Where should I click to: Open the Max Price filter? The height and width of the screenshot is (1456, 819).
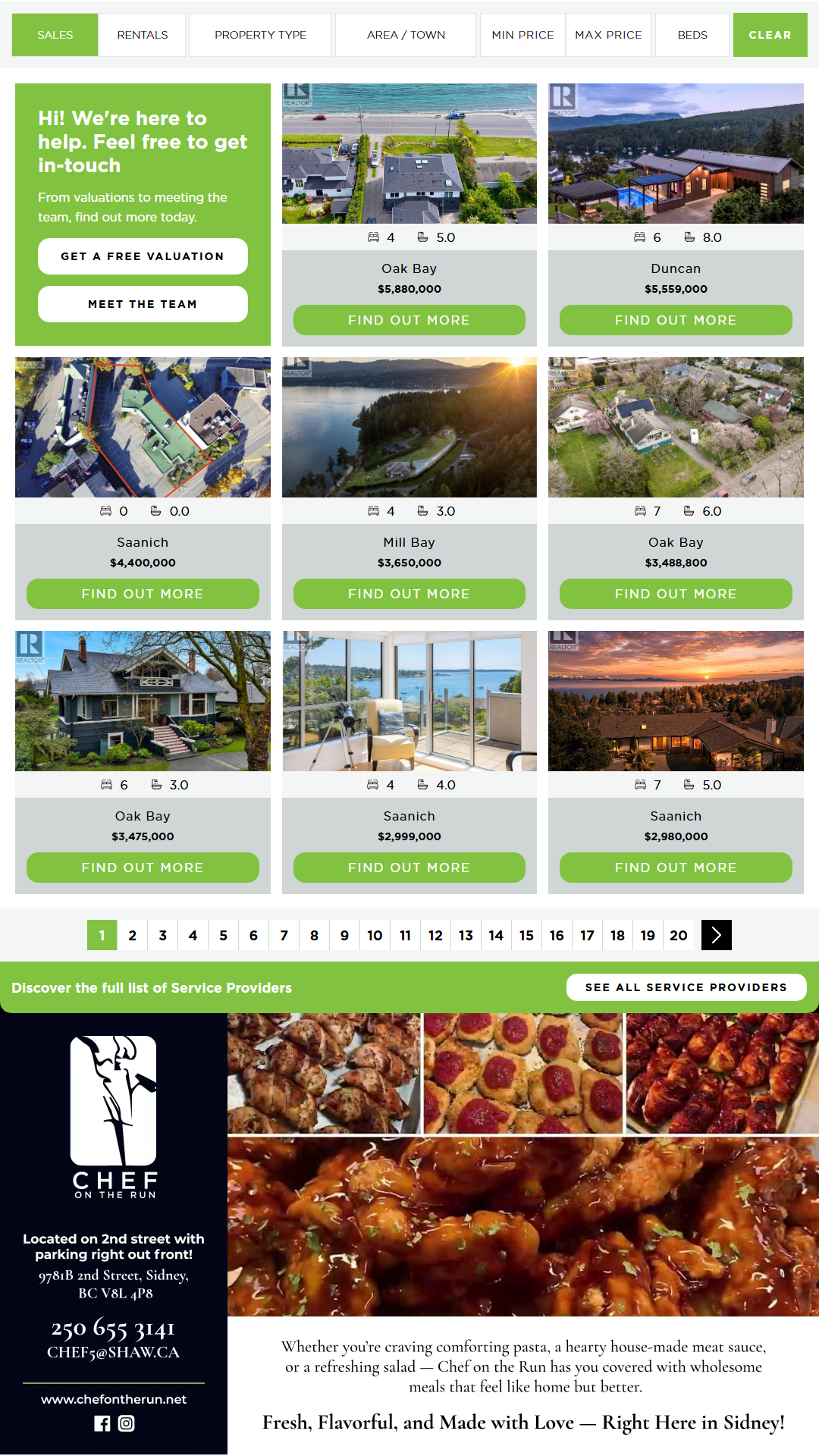(608, 35)
